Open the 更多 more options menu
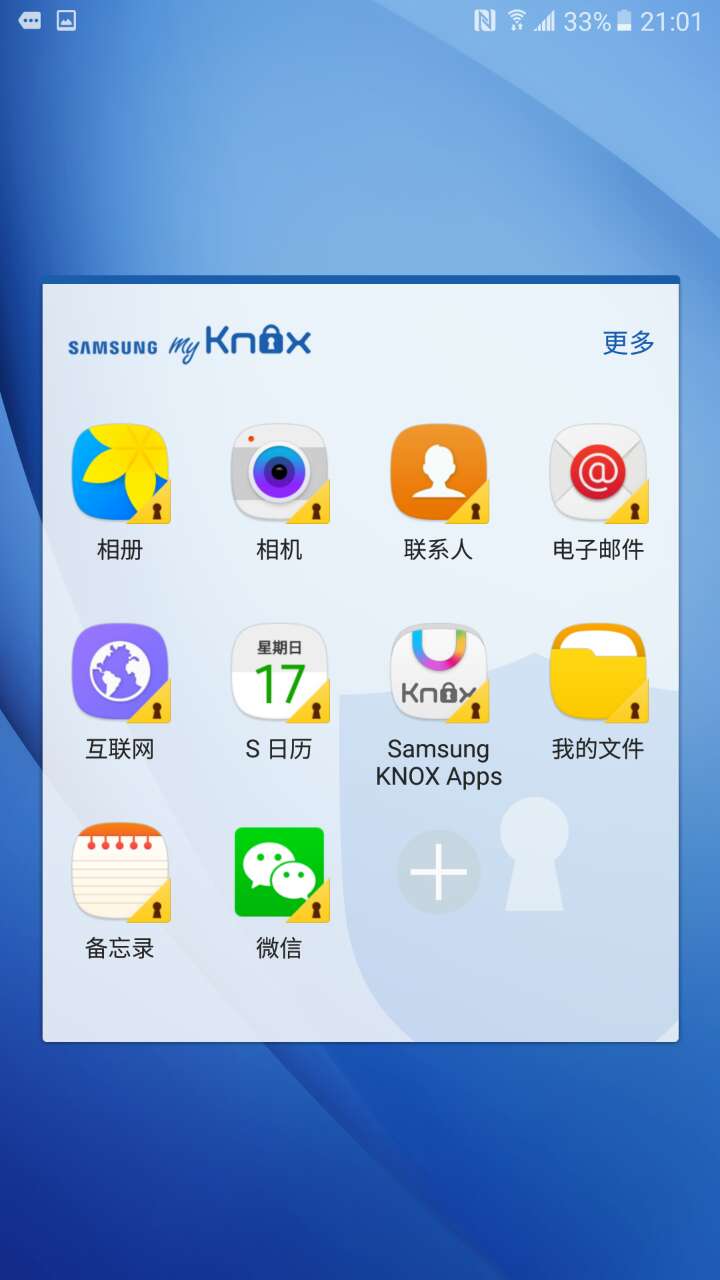The image size is (720, 1280). pyautogui.click(x=628, y=343)
